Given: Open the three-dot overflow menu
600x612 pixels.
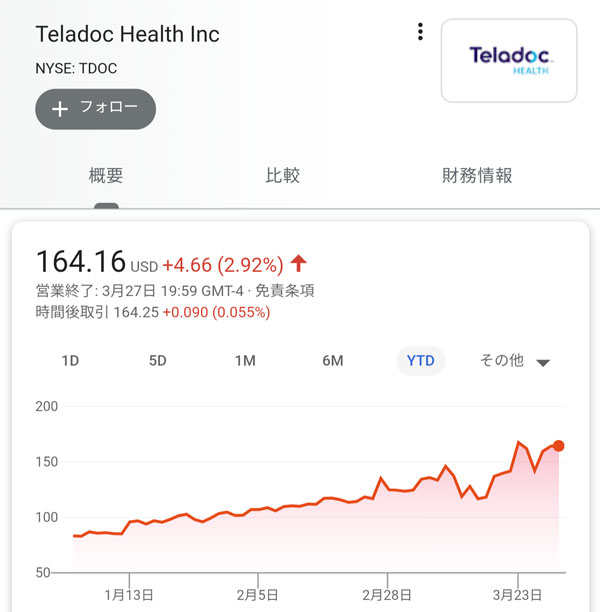Looking at the screenshot, I should 420,32.
